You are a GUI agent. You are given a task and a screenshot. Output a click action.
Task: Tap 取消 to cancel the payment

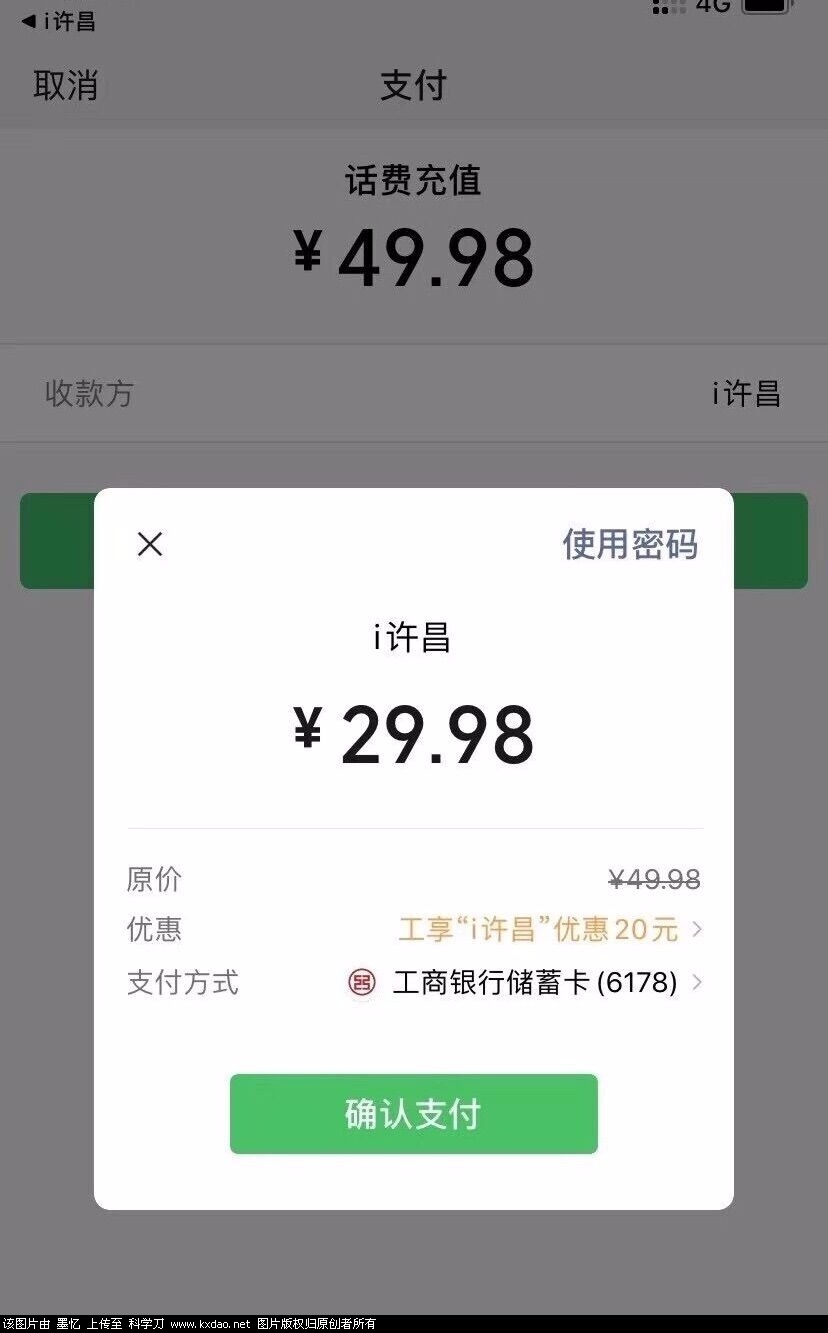point(66,87)
